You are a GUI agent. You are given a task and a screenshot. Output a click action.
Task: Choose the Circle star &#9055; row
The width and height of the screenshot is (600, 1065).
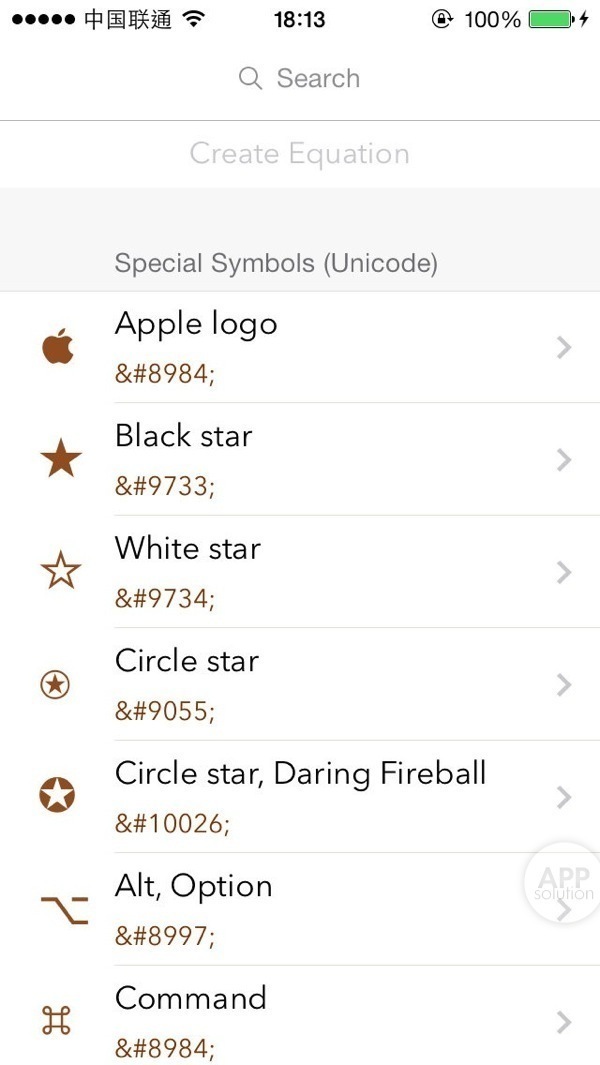[x=300, y=685]
